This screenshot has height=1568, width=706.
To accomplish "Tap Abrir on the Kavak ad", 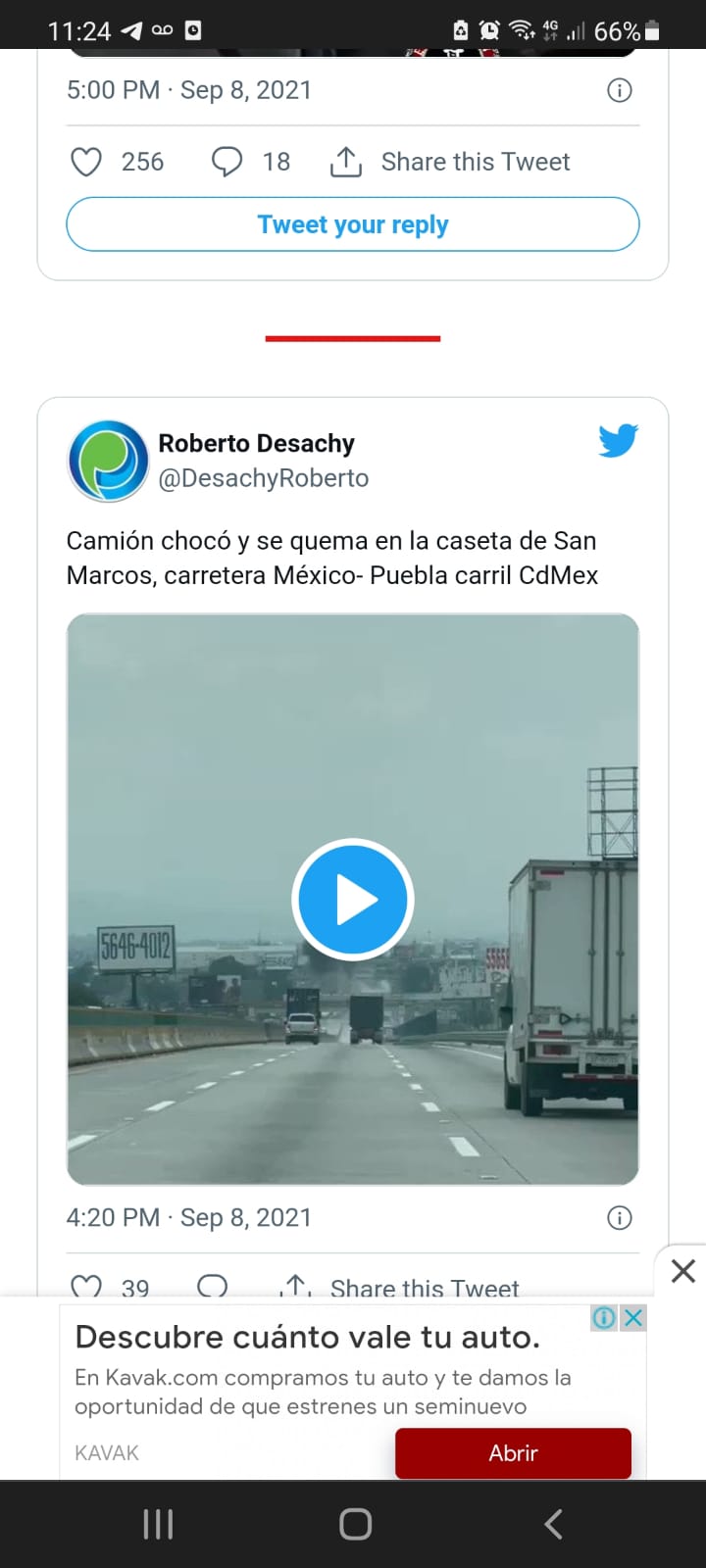I will click(513, 1453).
